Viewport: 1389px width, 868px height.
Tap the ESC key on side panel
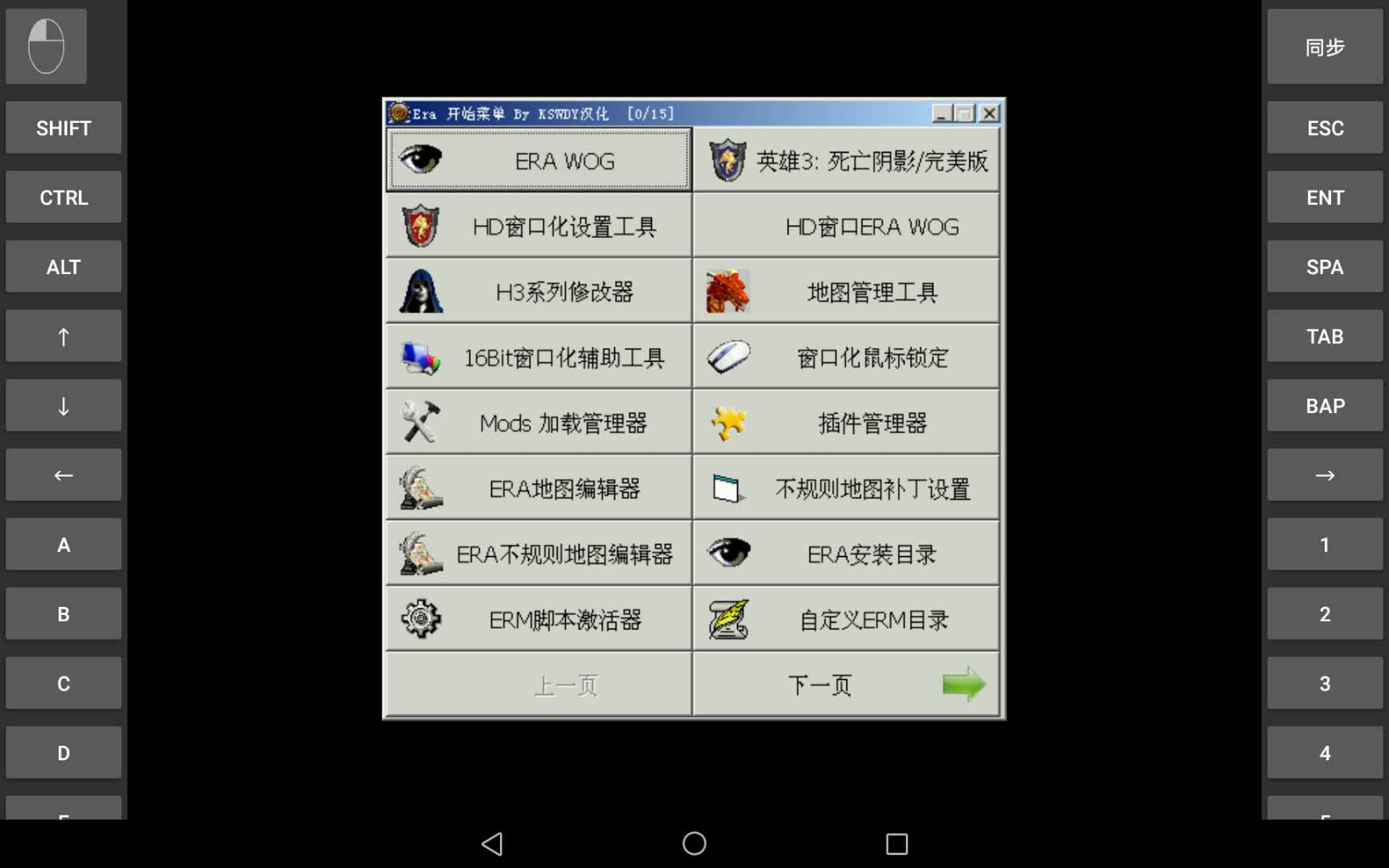[1325, 128]
